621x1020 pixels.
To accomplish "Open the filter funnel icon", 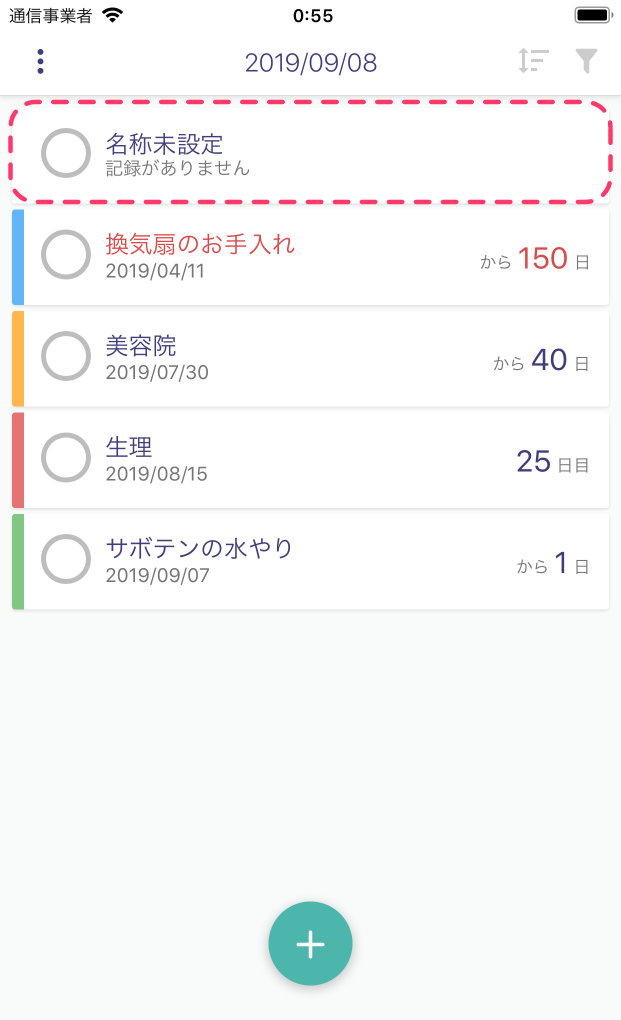I will 586,61.
